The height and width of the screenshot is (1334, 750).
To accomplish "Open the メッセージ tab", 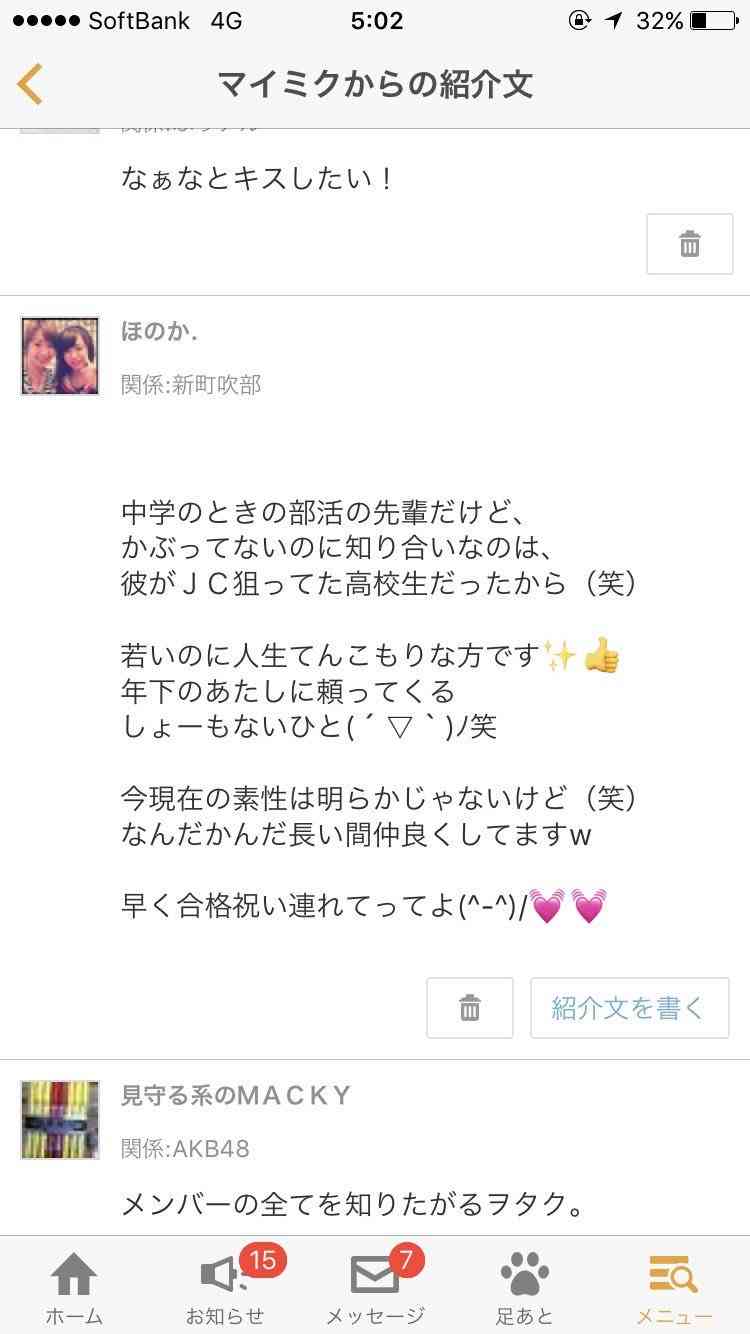I will (375, 1288).
